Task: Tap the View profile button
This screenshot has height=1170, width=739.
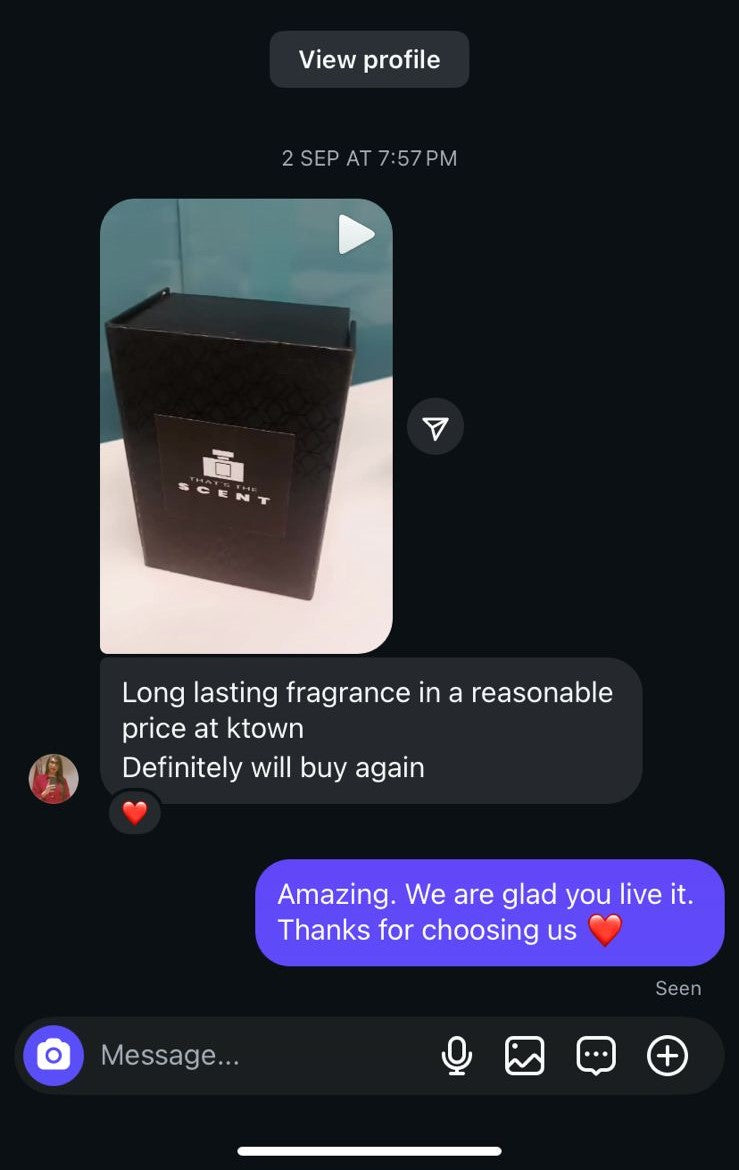Action: click(369, 60)
